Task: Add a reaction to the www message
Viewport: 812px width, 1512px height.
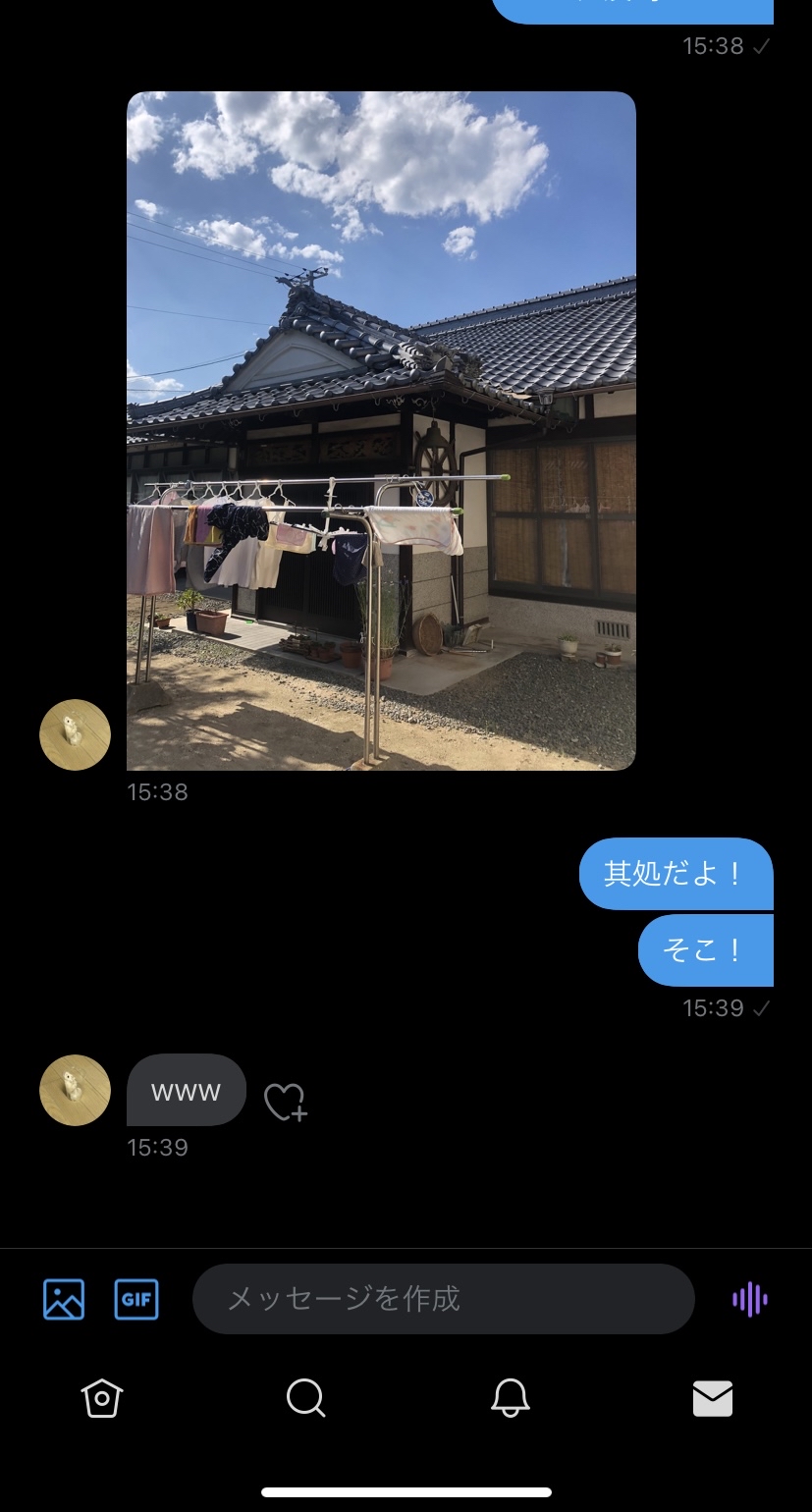Action: tap(285, 1102)
